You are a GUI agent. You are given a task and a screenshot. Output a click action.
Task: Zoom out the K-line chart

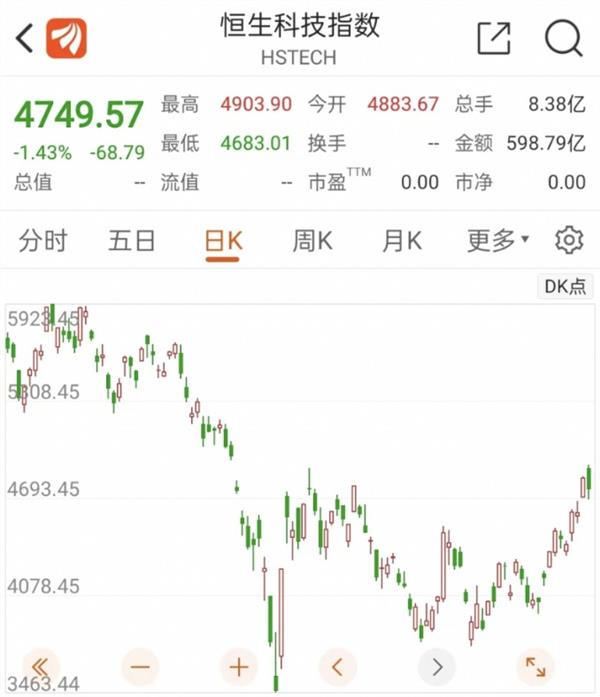(140, 666)
